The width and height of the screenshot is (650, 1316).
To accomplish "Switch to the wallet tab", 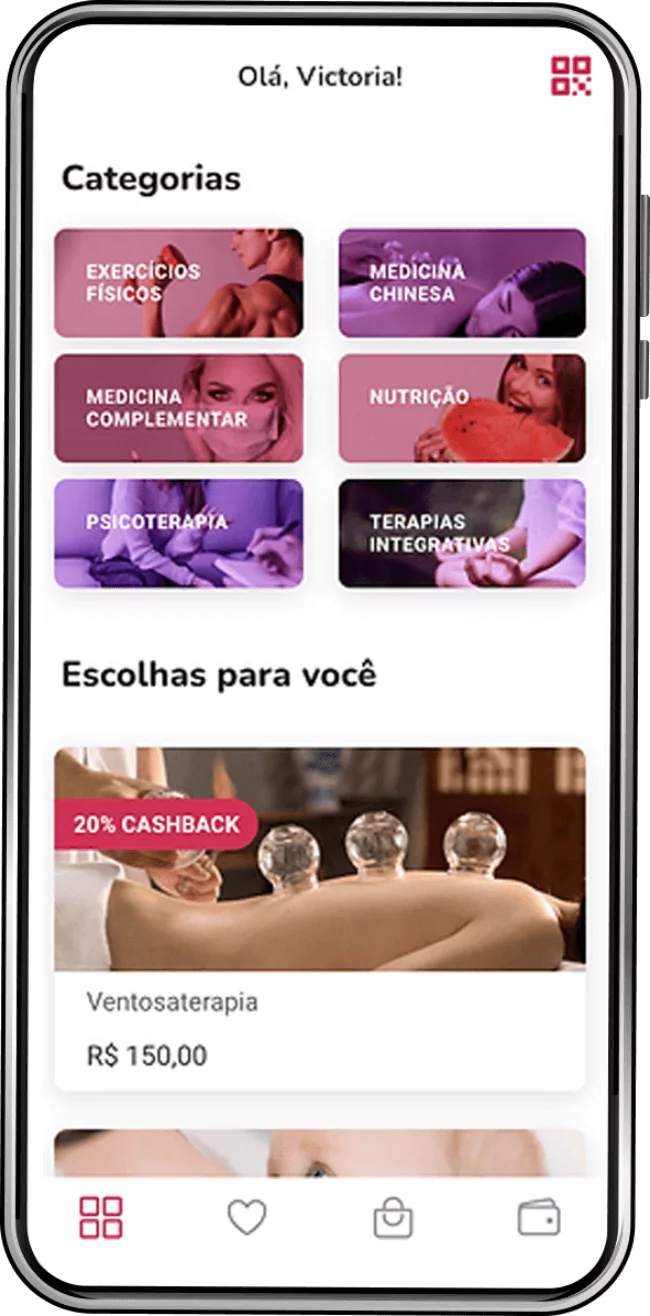I will pyautogui.click(x=539, y=1217).
